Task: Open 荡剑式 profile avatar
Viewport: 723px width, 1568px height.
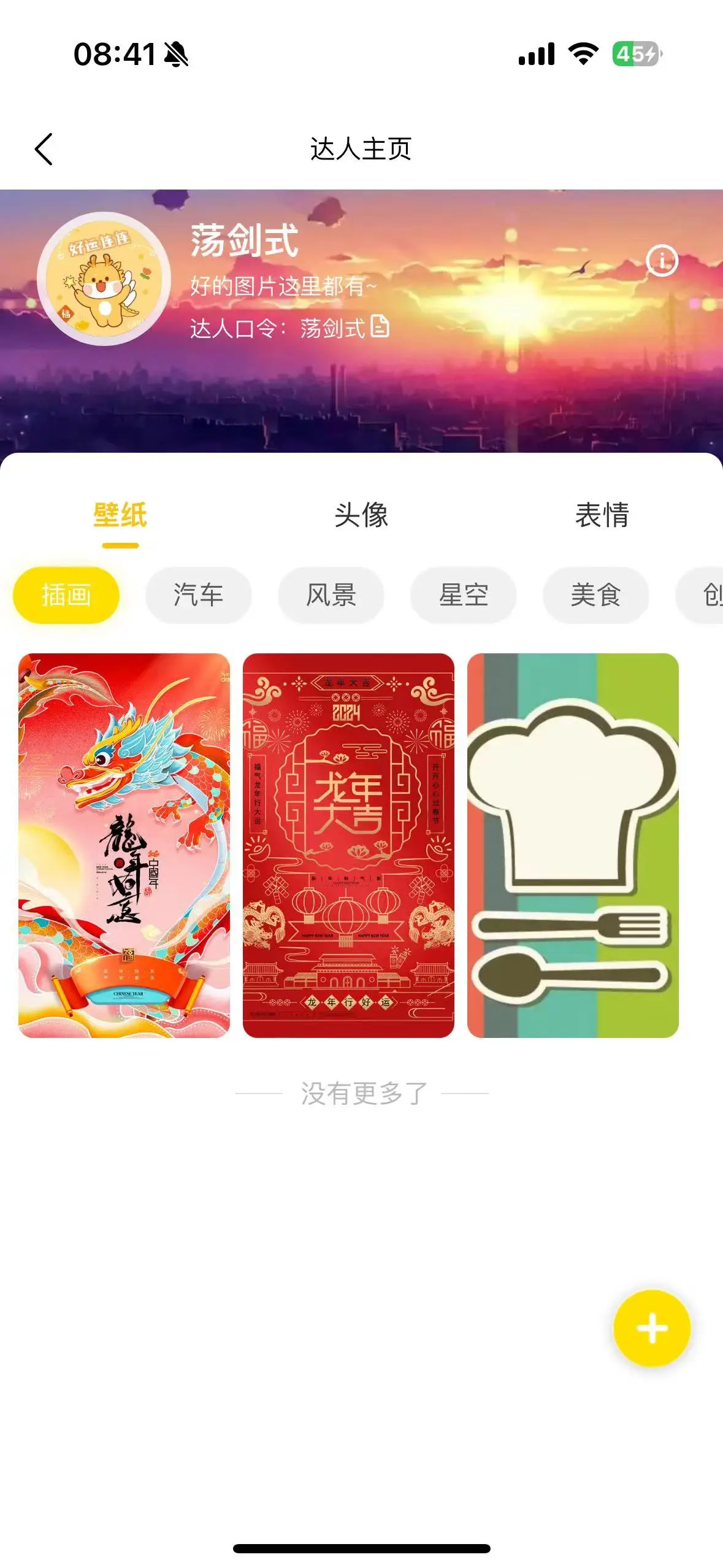Action: 104,279
